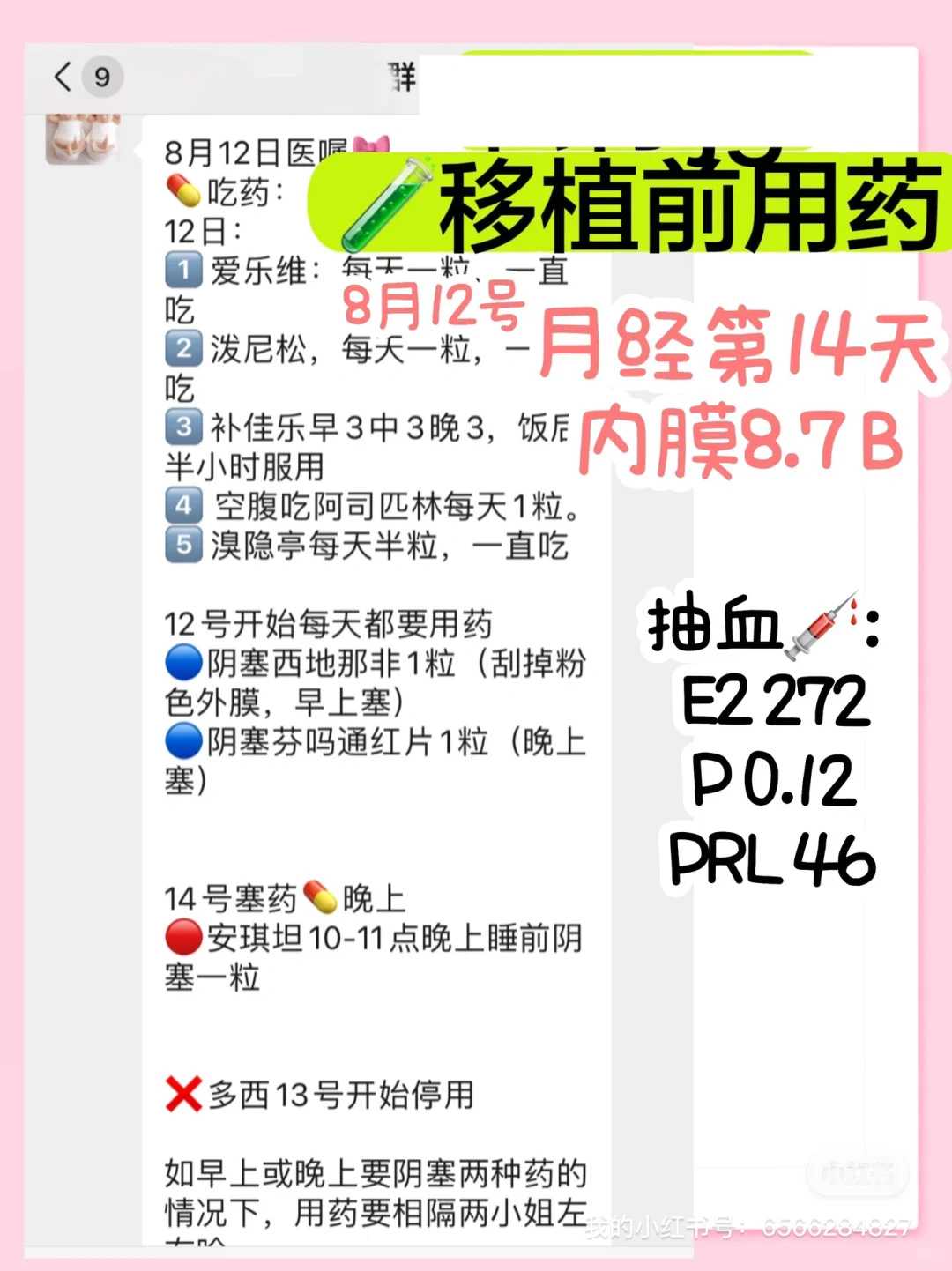
Task: Click the blue circle before 阴塞西地那非
Action: click(x=185, y=660)
